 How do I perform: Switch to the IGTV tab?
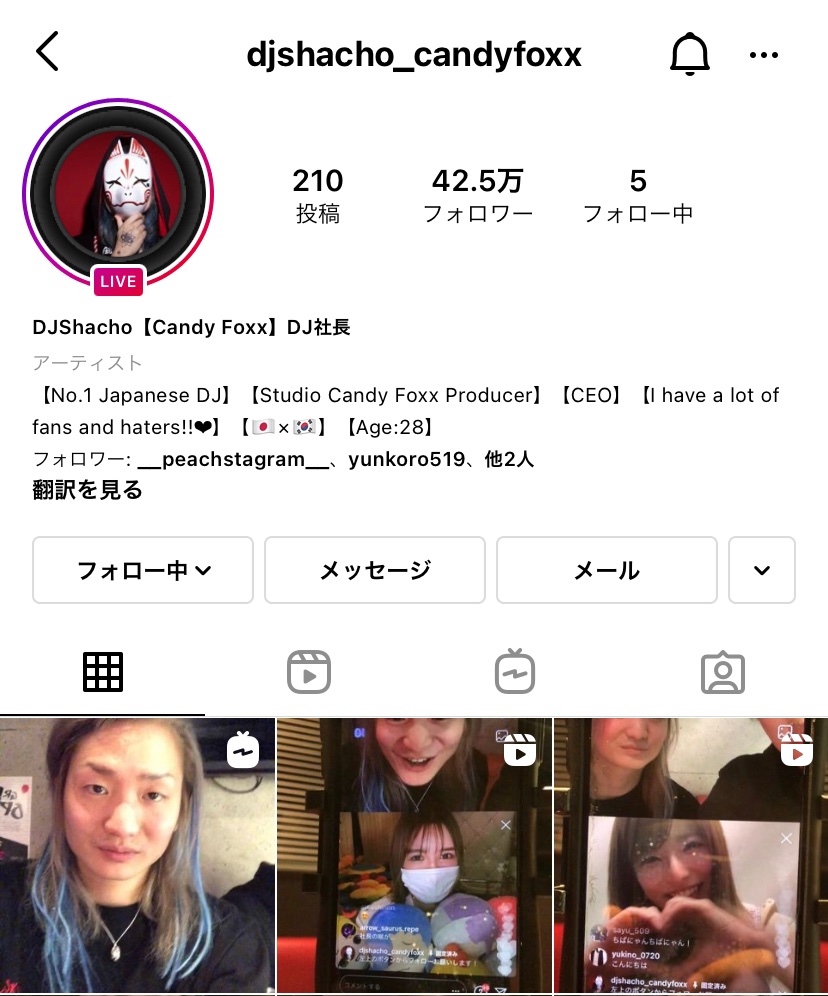click(515, 673)
